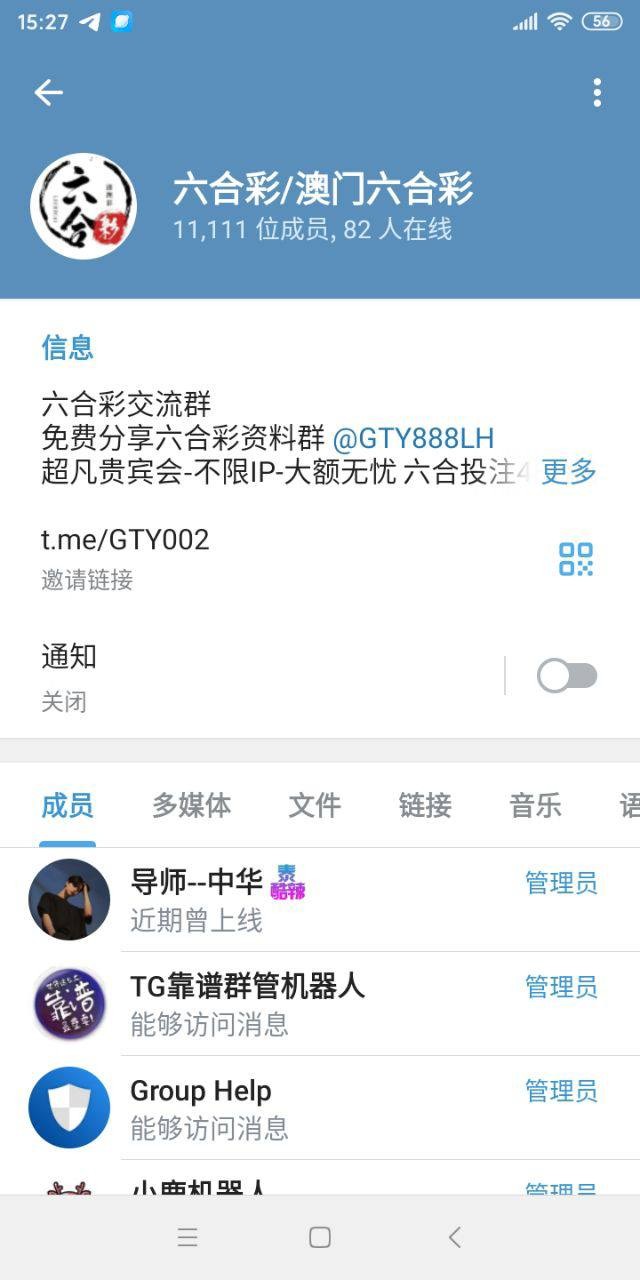
Task: Open member 导师--中华 profile
Action: pyautogui.click(x=300, y=899)
